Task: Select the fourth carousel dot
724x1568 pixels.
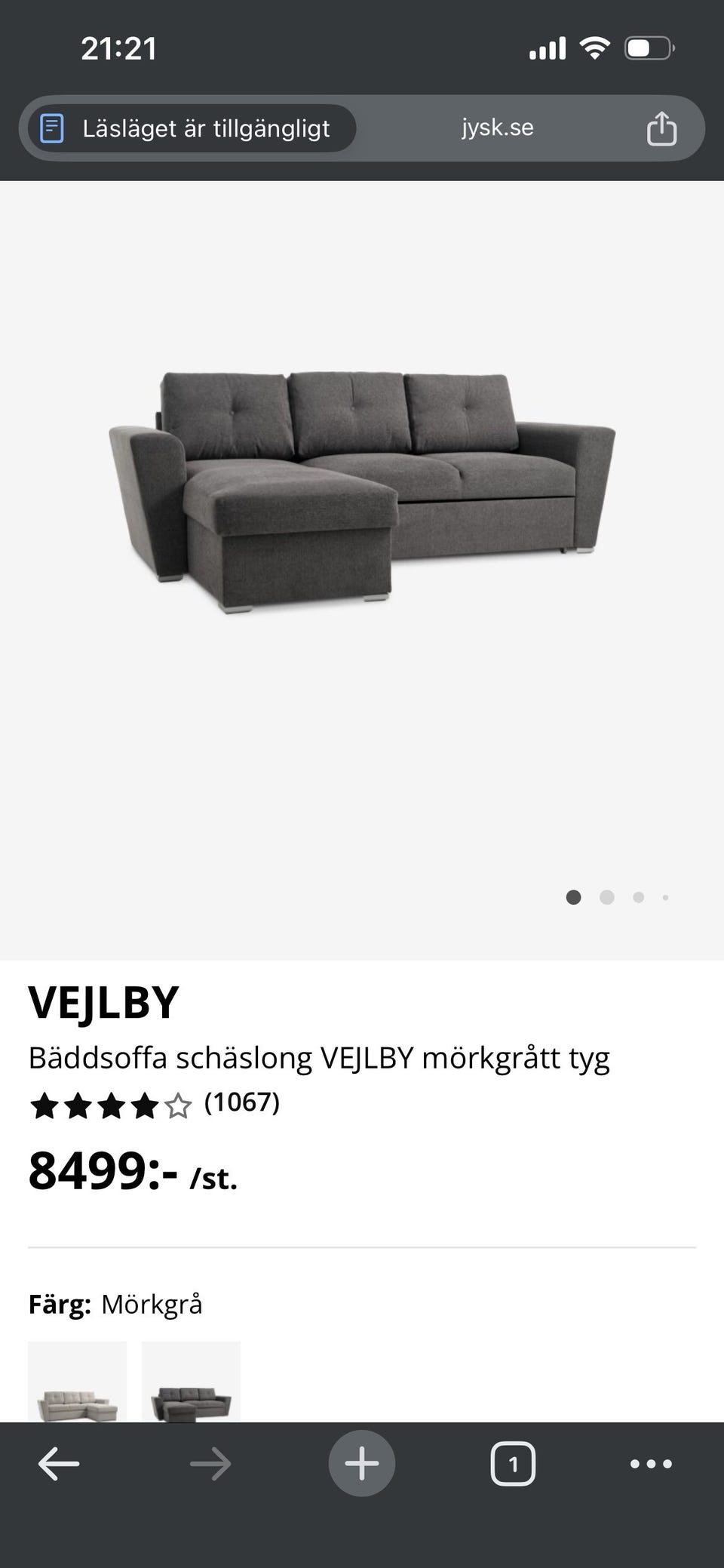Action: 665,897
